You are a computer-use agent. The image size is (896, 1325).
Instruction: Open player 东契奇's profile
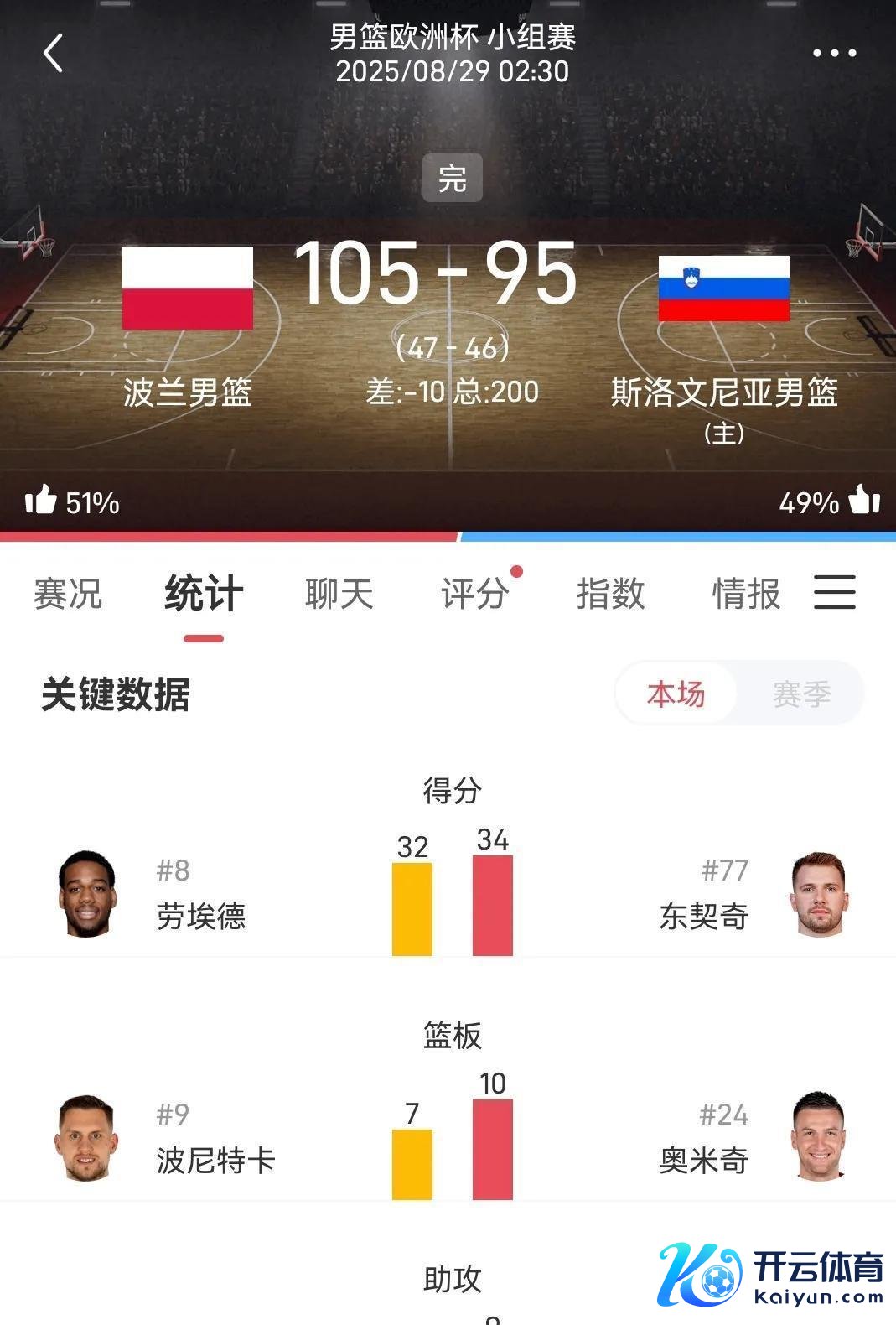click(819, 894)
